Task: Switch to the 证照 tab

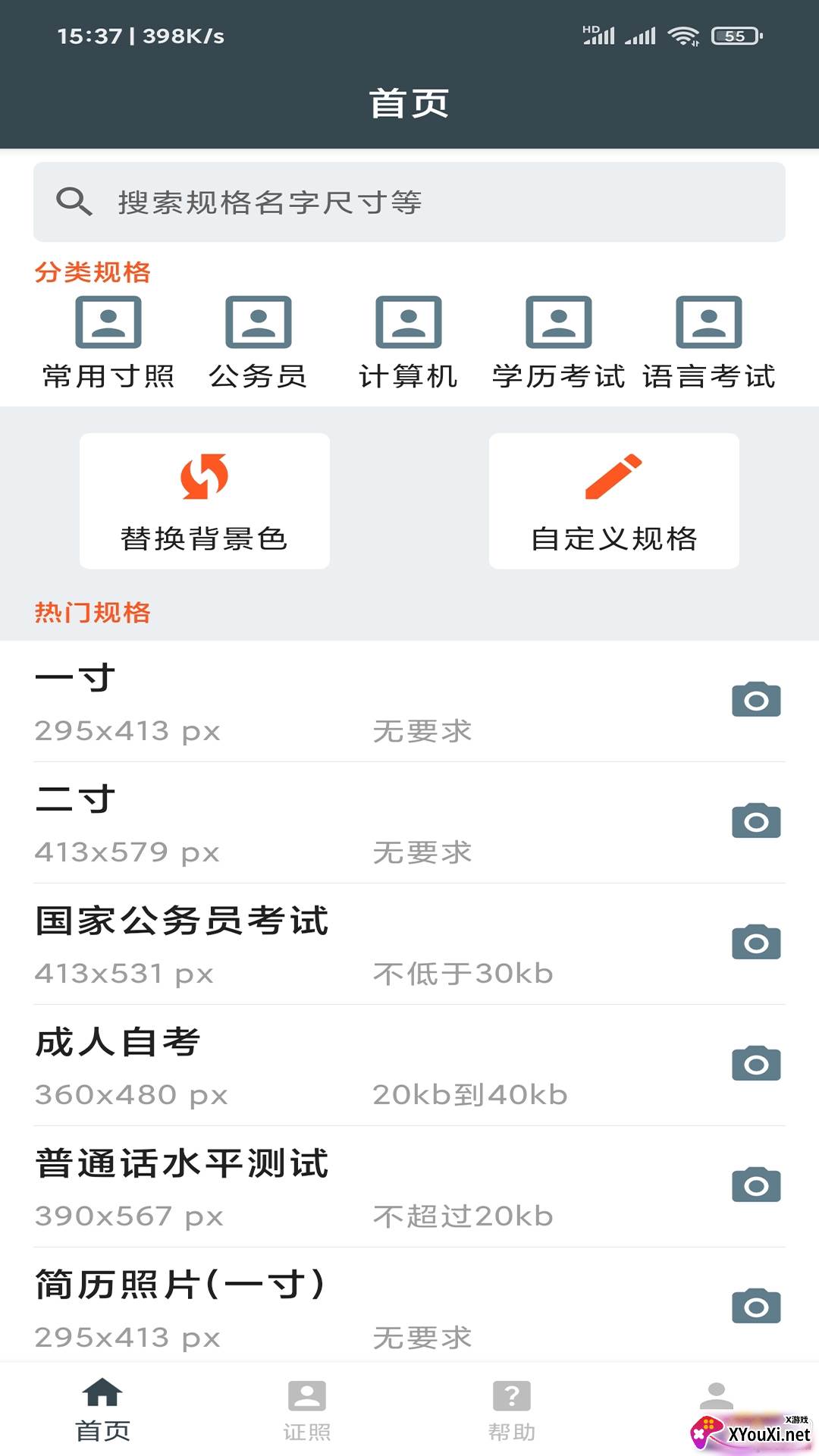Action: [x=307, y=1410]
